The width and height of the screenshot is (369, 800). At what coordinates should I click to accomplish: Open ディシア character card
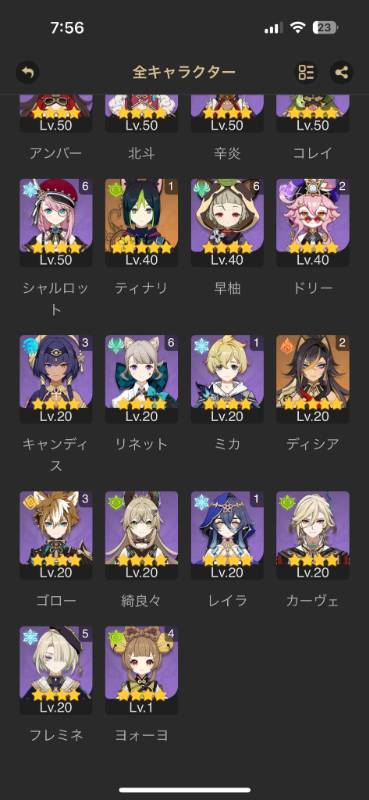coord(313,379)
